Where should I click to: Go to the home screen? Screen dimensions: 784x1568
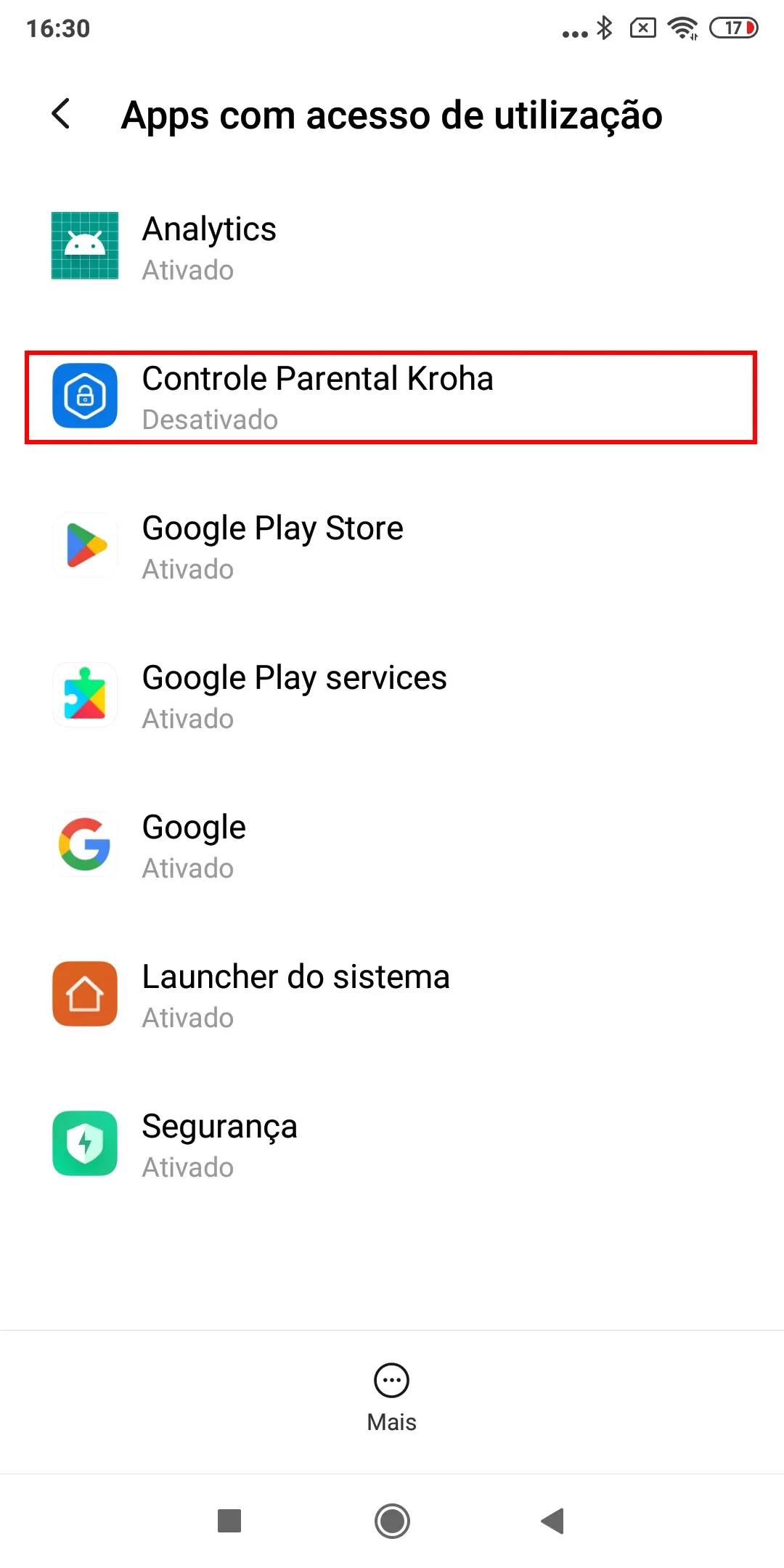(x=392, y=1520)
